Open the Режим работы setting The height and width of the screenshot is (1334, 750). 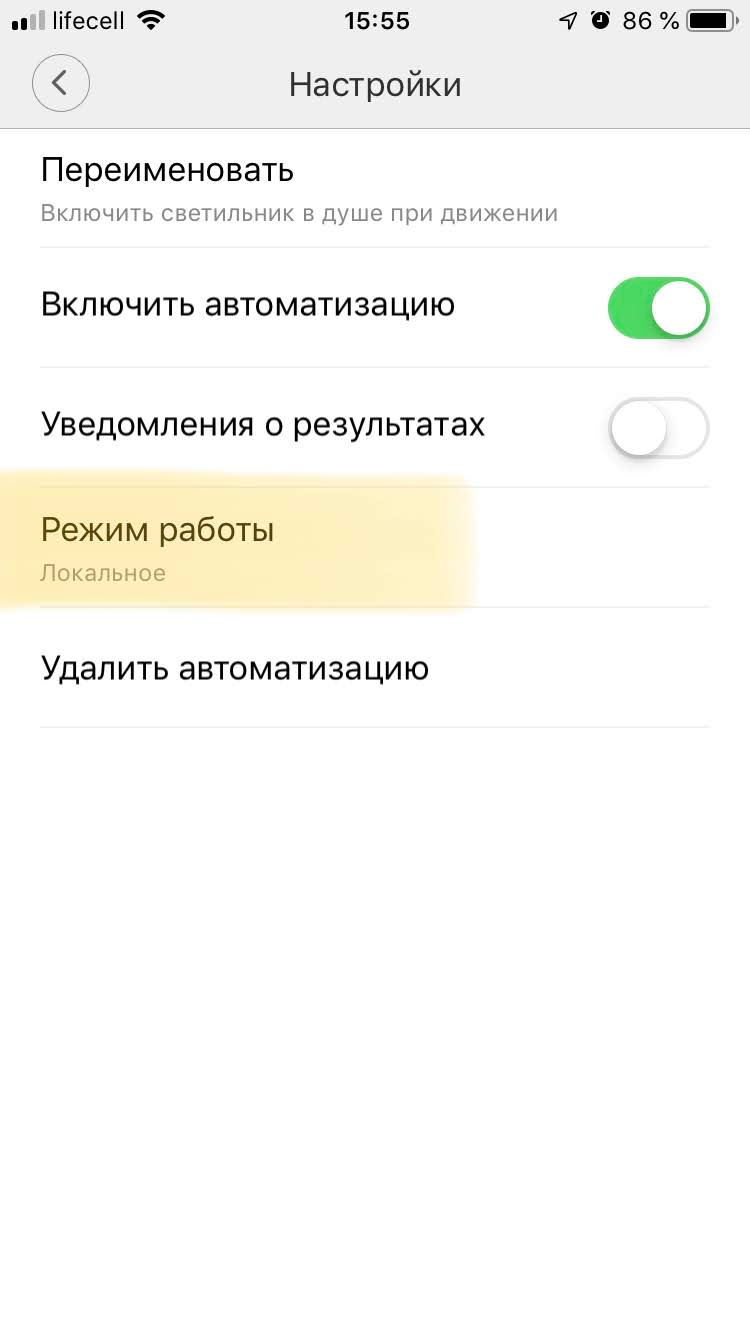300,547
